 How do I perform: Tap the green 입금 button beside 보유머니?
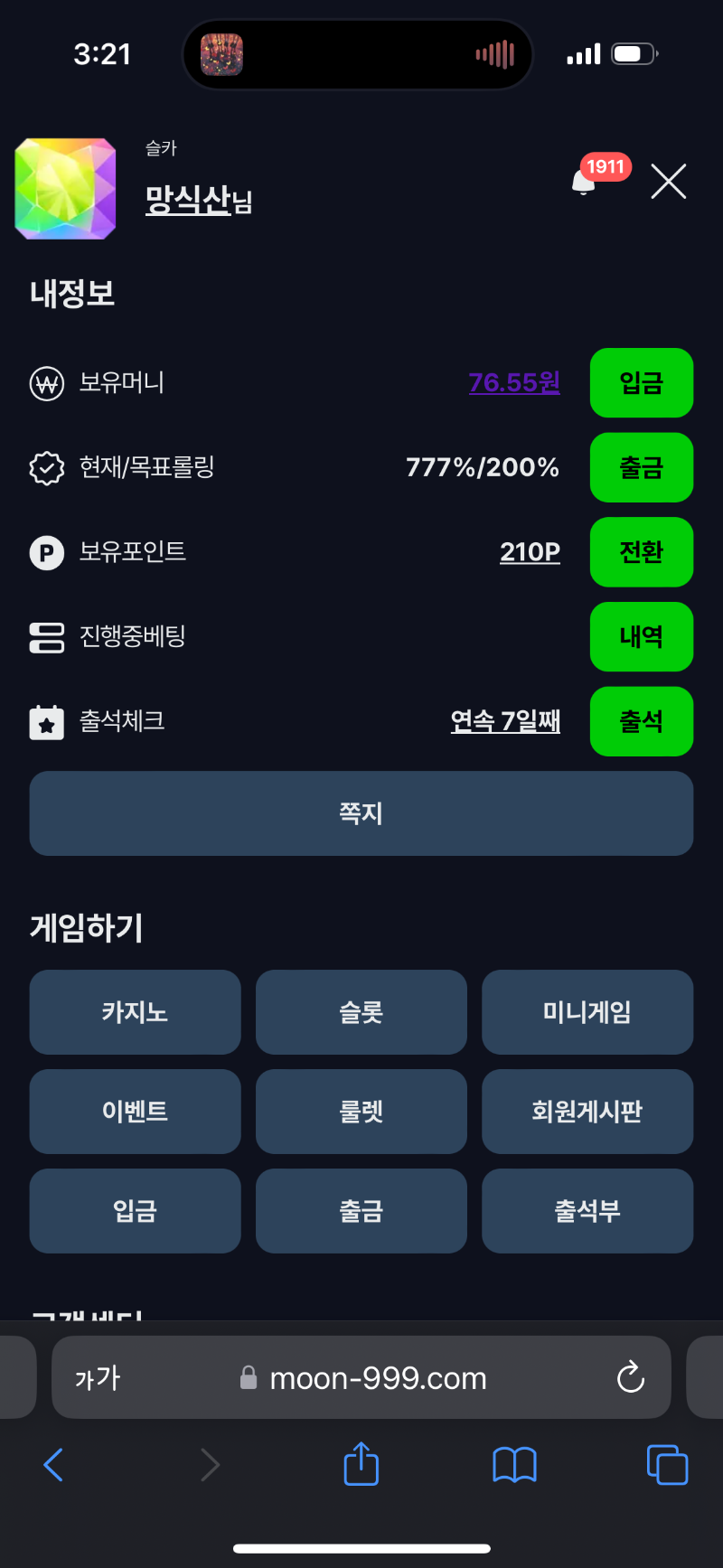[x=641, y=382]
